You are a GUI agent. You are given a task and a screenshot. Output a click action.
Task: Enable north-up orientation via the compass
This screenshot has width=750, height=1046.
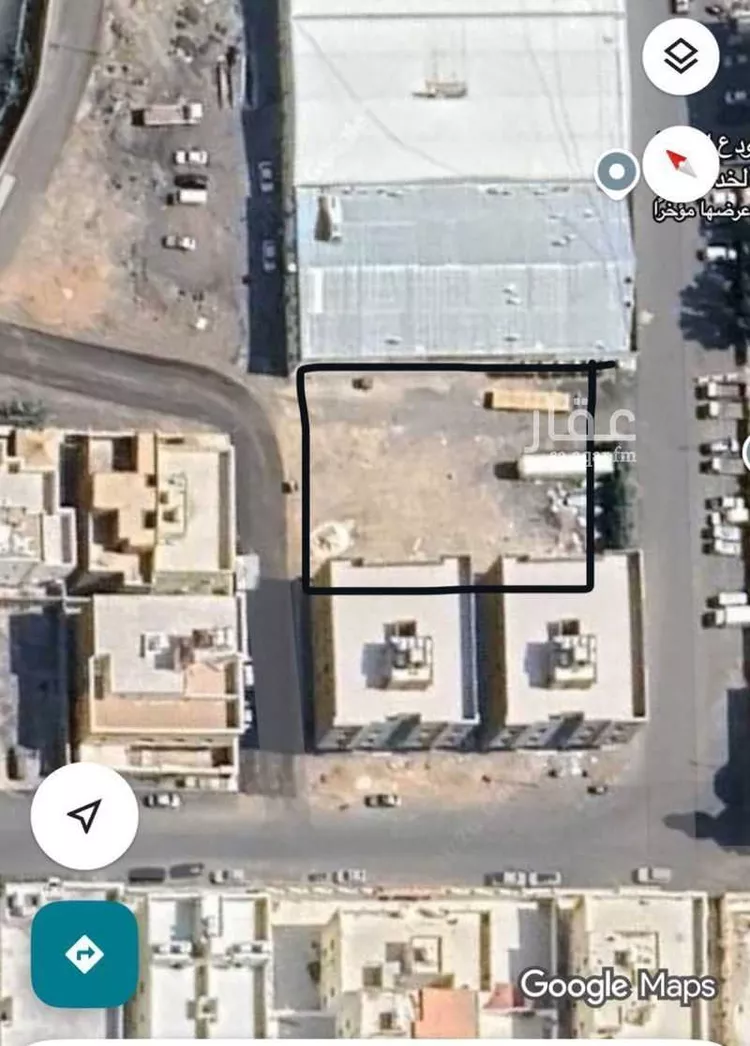678,163
